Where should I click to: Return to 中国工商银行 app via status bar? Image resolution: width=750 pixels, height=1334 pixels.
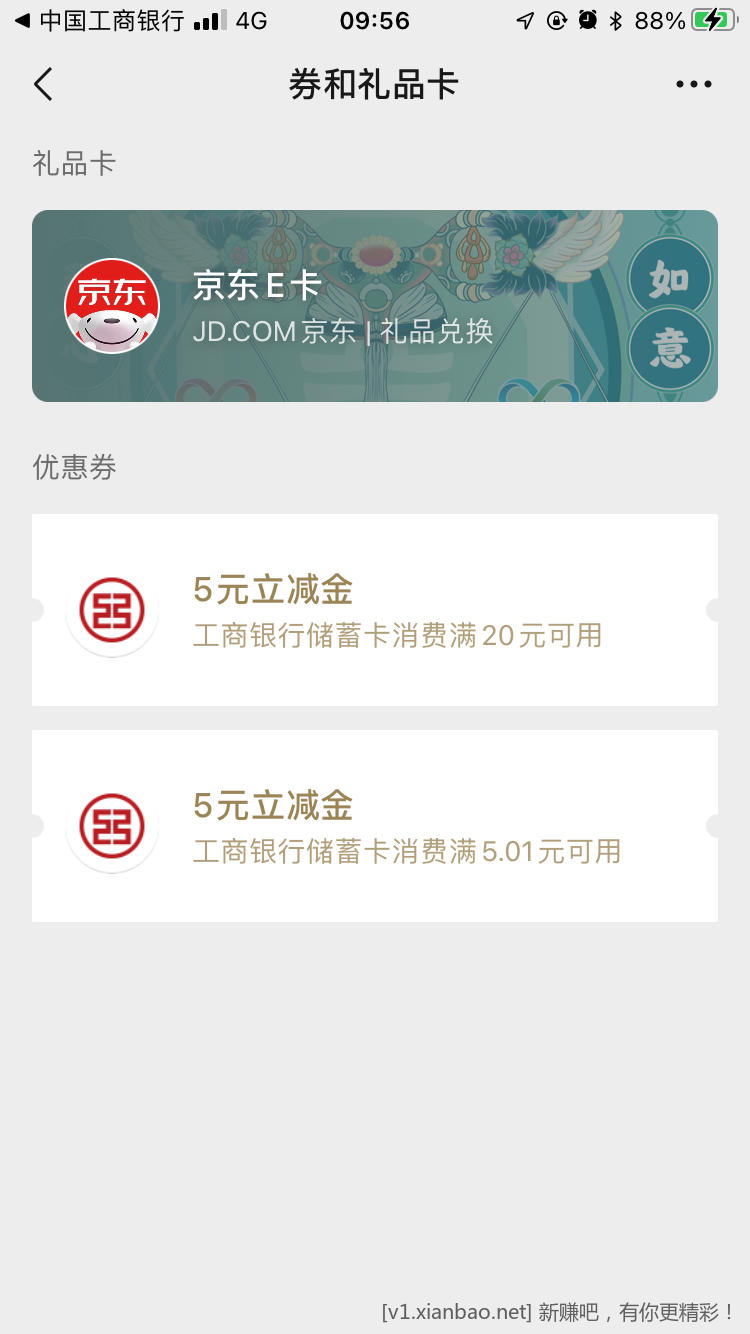coord(100,21)
